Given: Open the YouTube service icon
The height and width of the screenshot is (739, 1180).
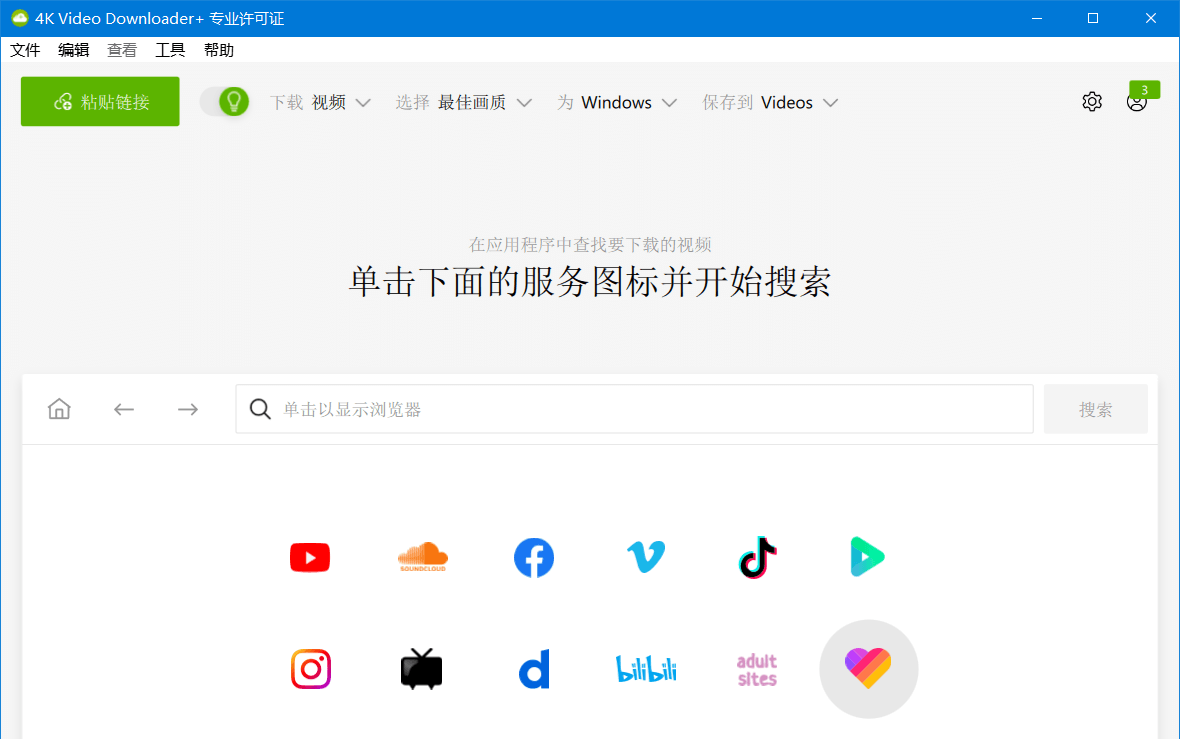Looking at the screenshot, I should pyautogui.click(x=310, y=557).
